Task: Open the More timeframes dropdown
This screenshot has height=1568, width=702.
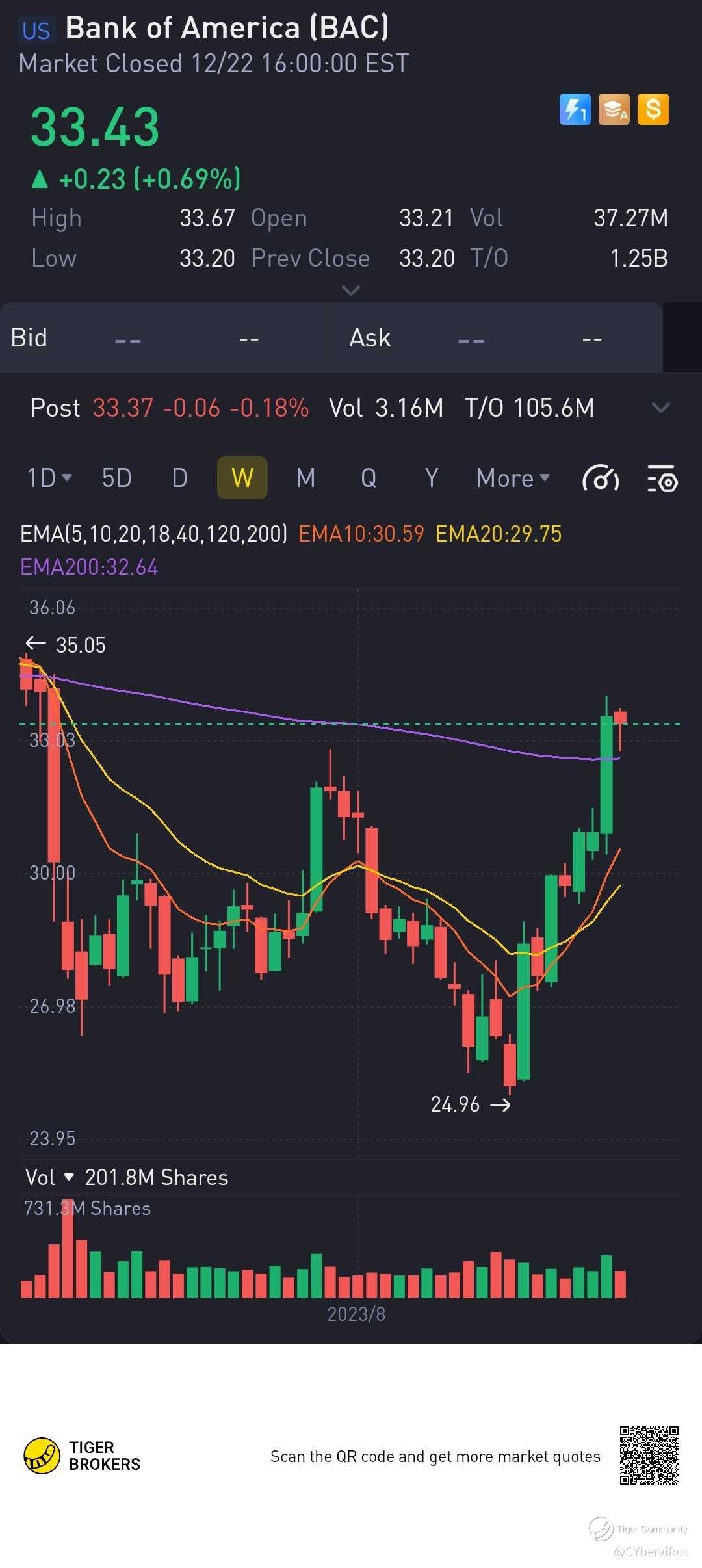Action: [512, 478]
